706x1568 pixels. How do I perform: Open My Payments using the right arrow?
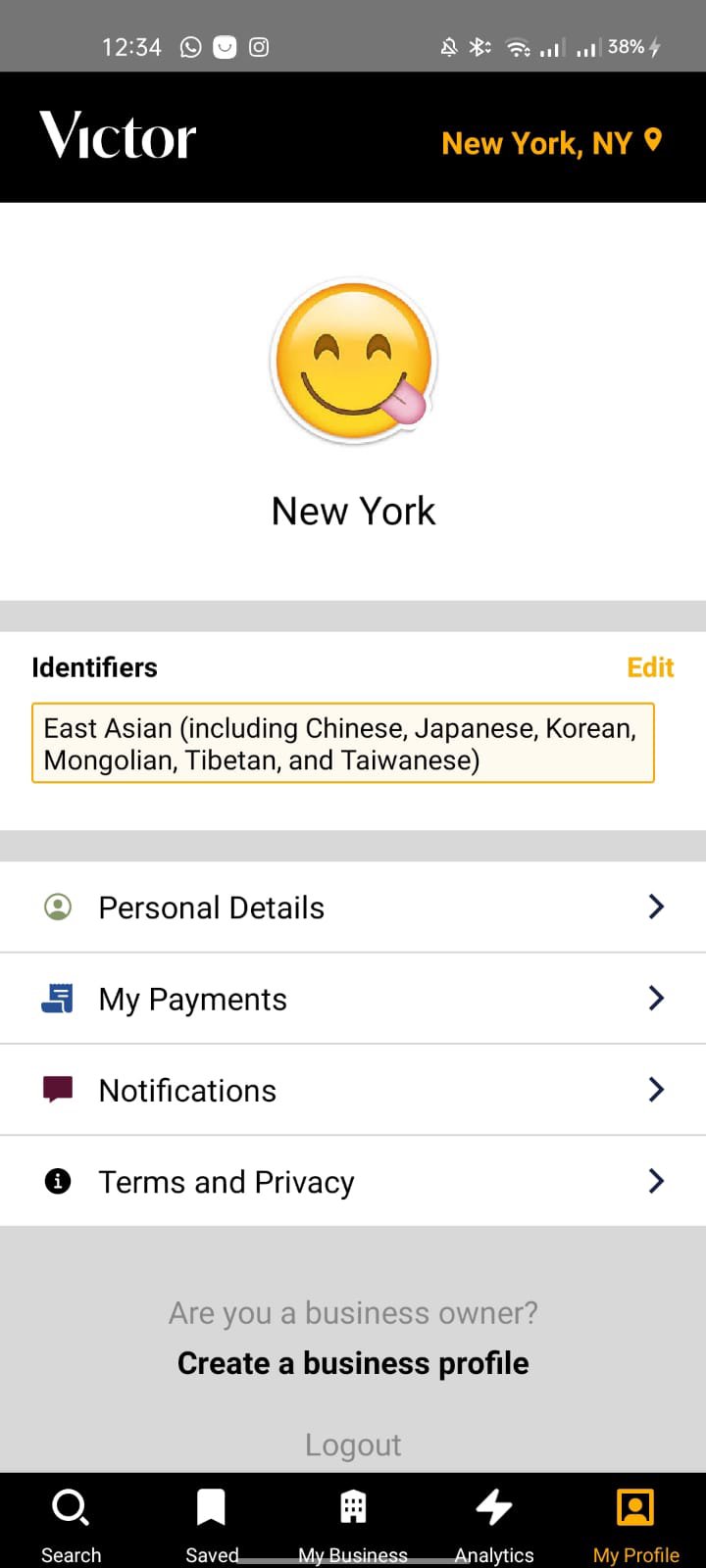pos(655,998)
